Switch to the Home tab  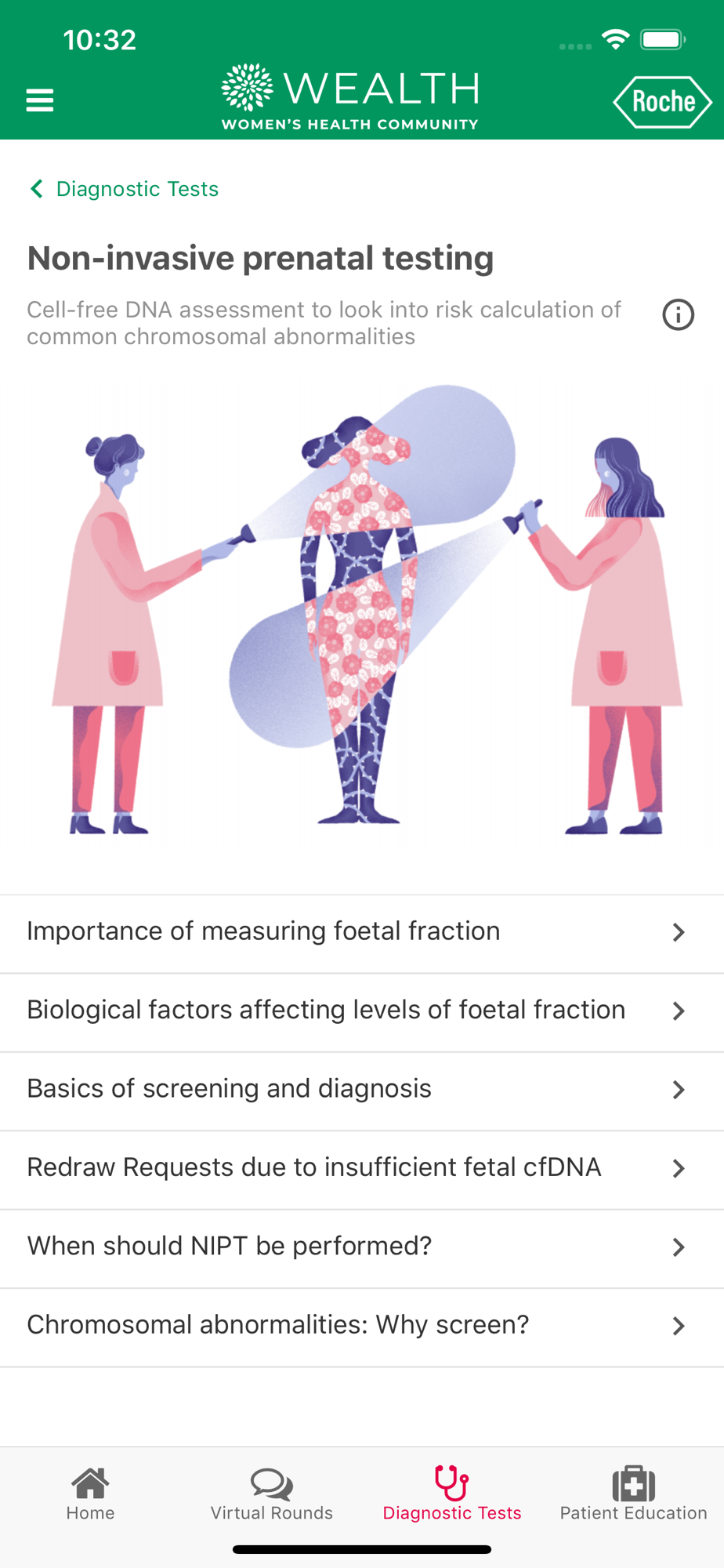click(x=90, y=1494)
